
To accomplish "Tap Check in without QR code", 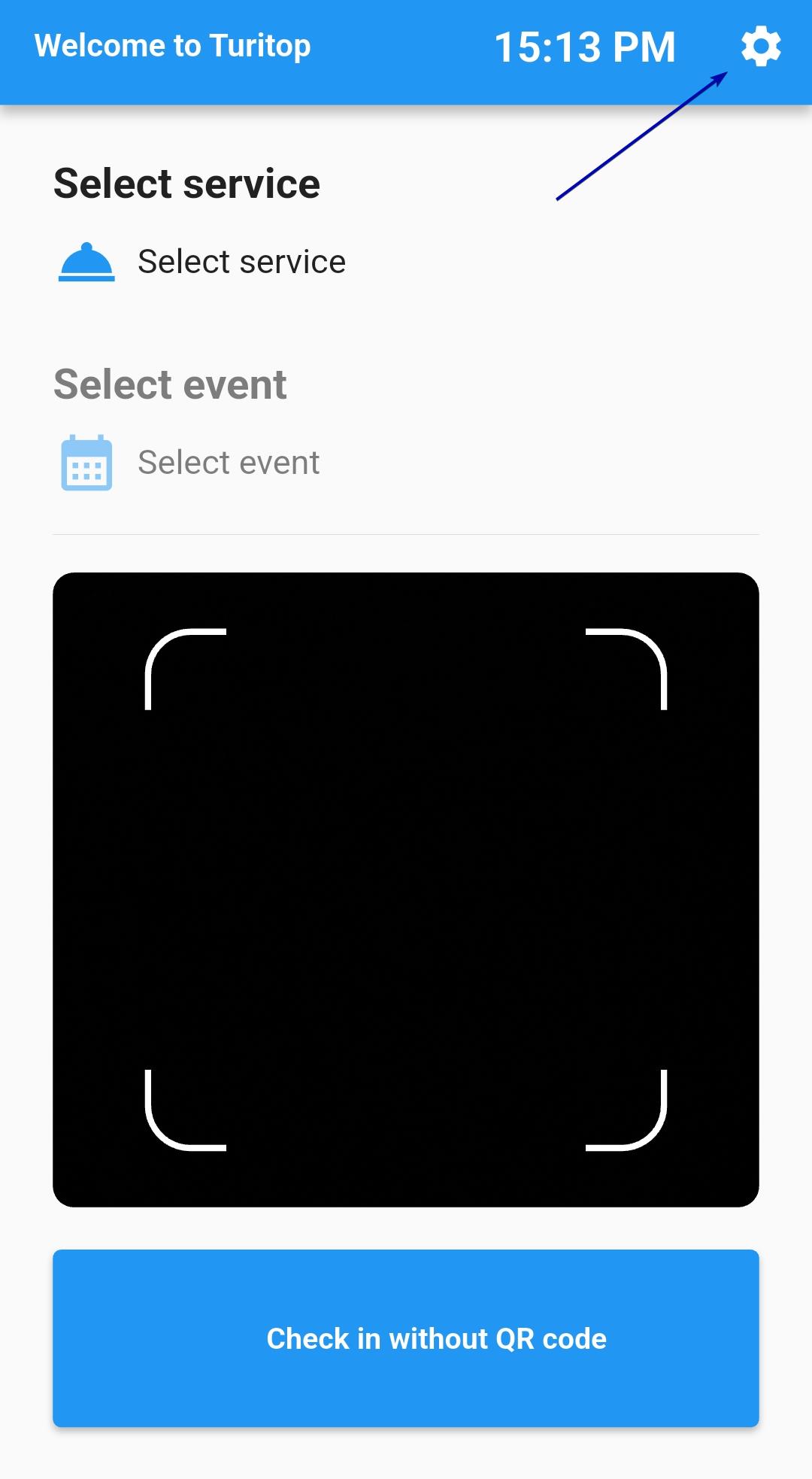I will point(406,1338).
